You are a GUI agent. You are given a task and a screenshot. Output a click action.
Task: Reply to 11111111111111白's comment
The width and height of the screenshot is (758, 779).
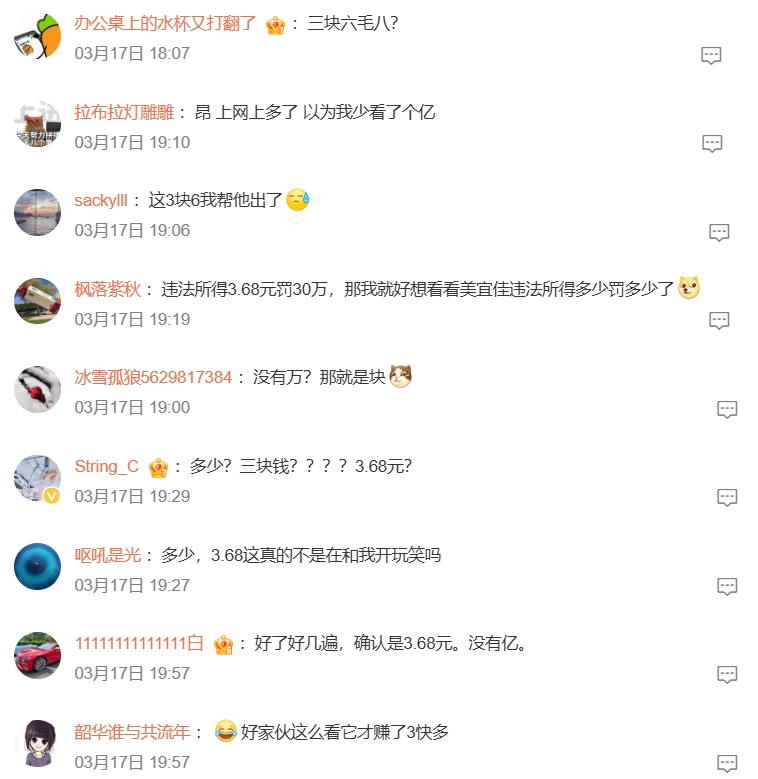click(727, 675)
